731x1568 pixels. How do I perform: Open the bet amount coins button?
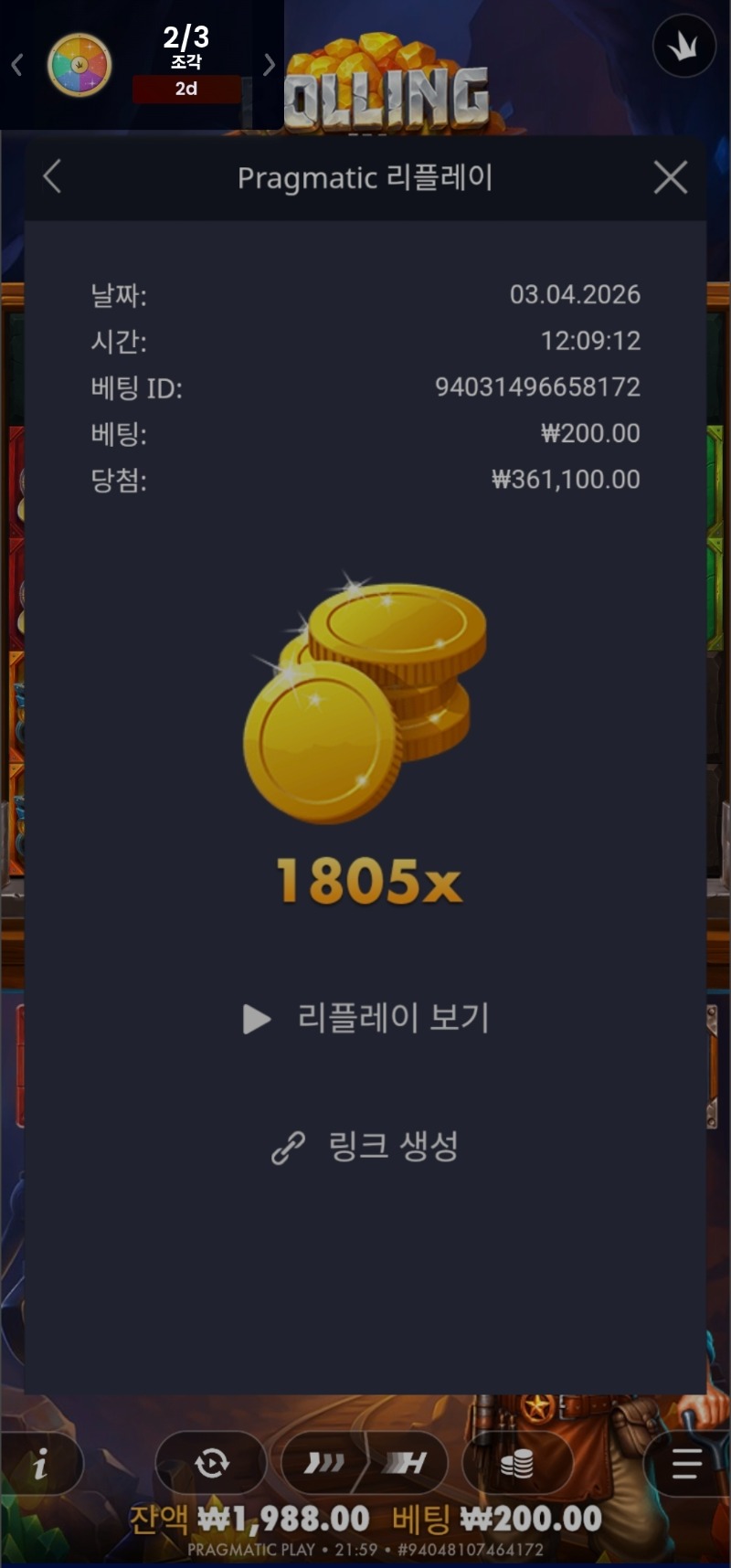click(517, 1464)
